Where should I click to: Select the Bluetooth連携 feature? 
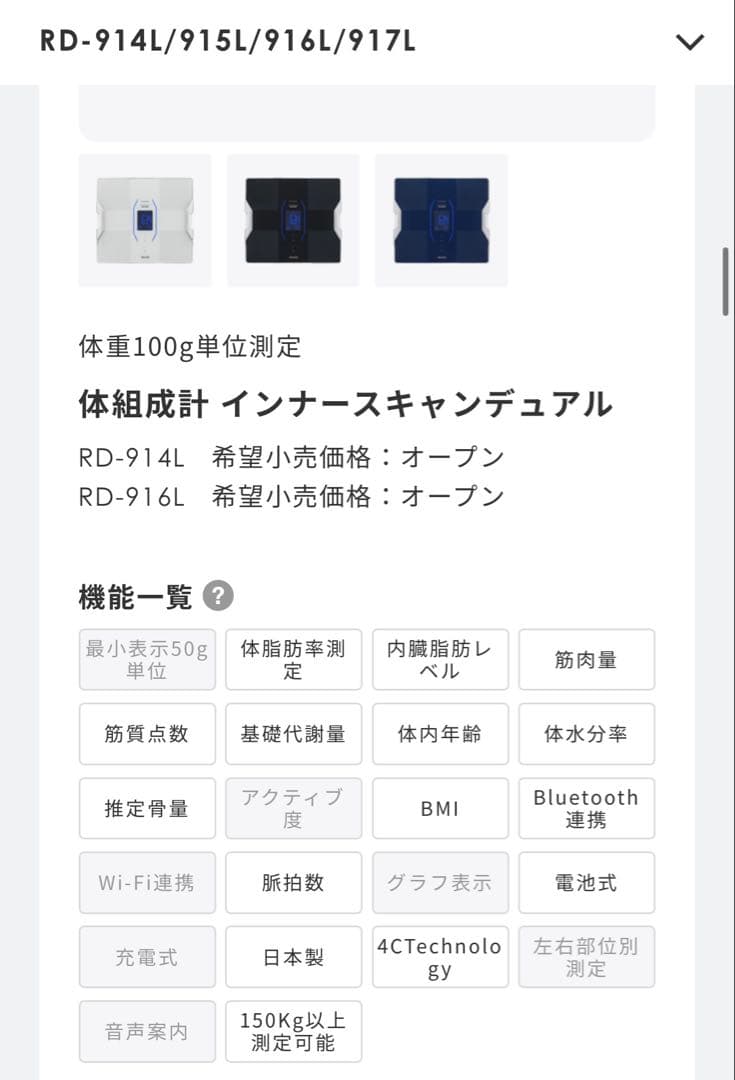coord(587,808)
